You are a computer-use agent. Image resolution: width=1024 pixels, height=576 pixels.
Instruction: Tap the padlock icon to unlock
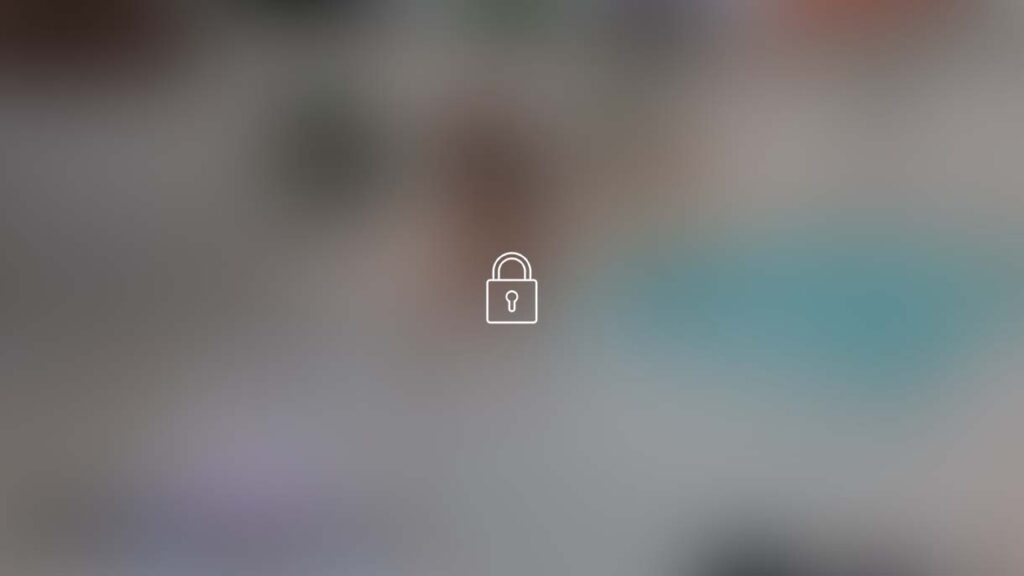coord(511,289)
